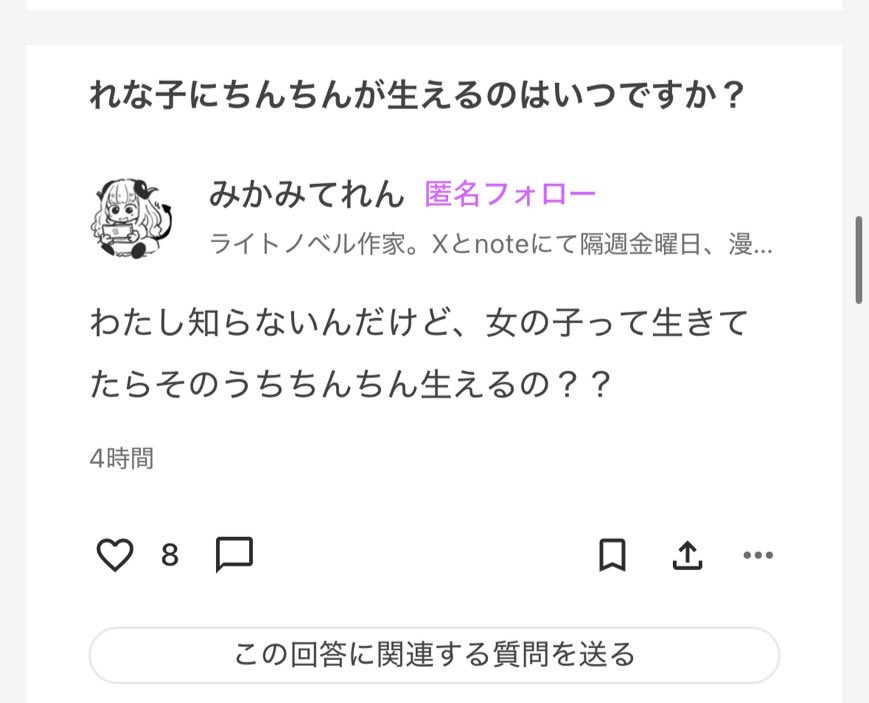Bookmark this answer
Screen dimensions: 869x703
click(612, 555)
